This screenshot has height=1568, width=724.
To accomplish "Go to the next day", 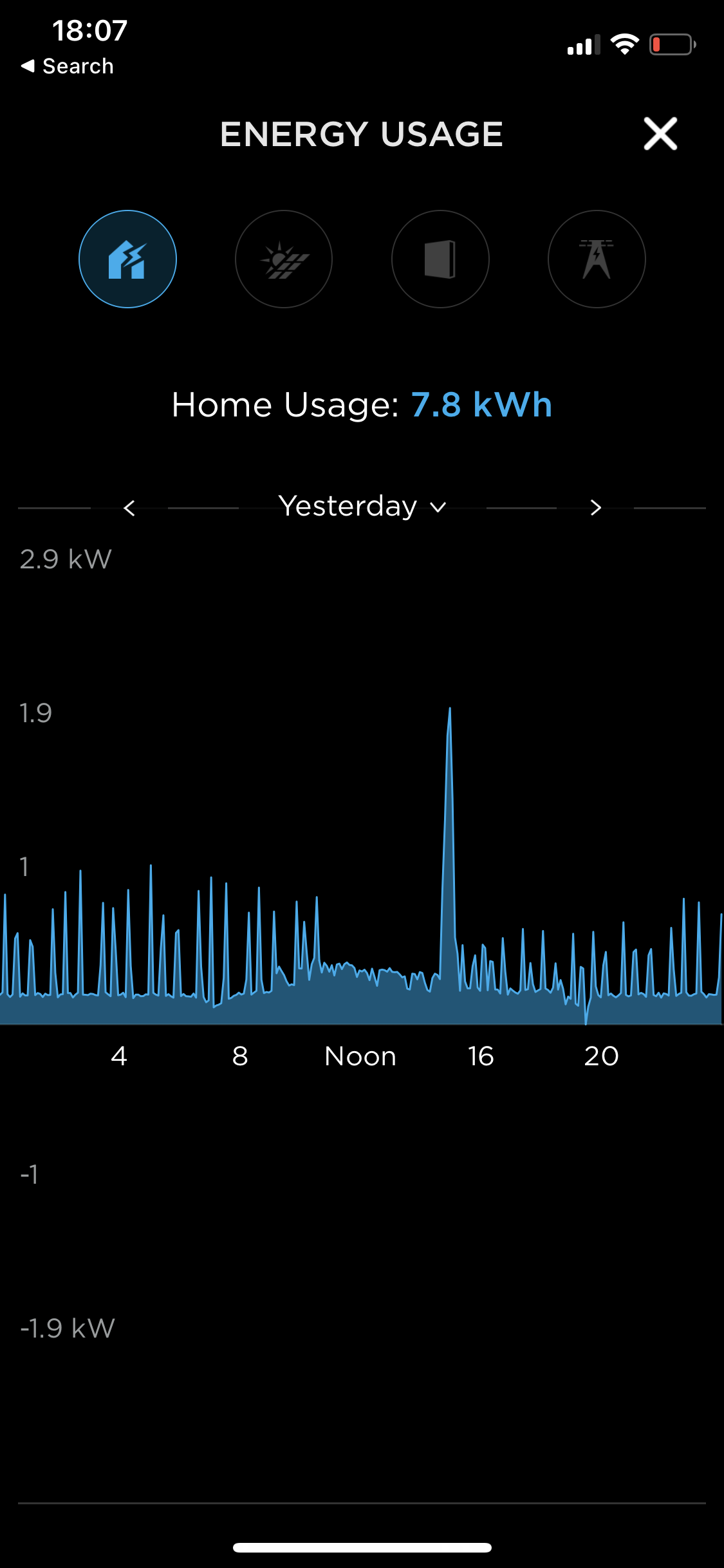I will [x=595, y=508].
